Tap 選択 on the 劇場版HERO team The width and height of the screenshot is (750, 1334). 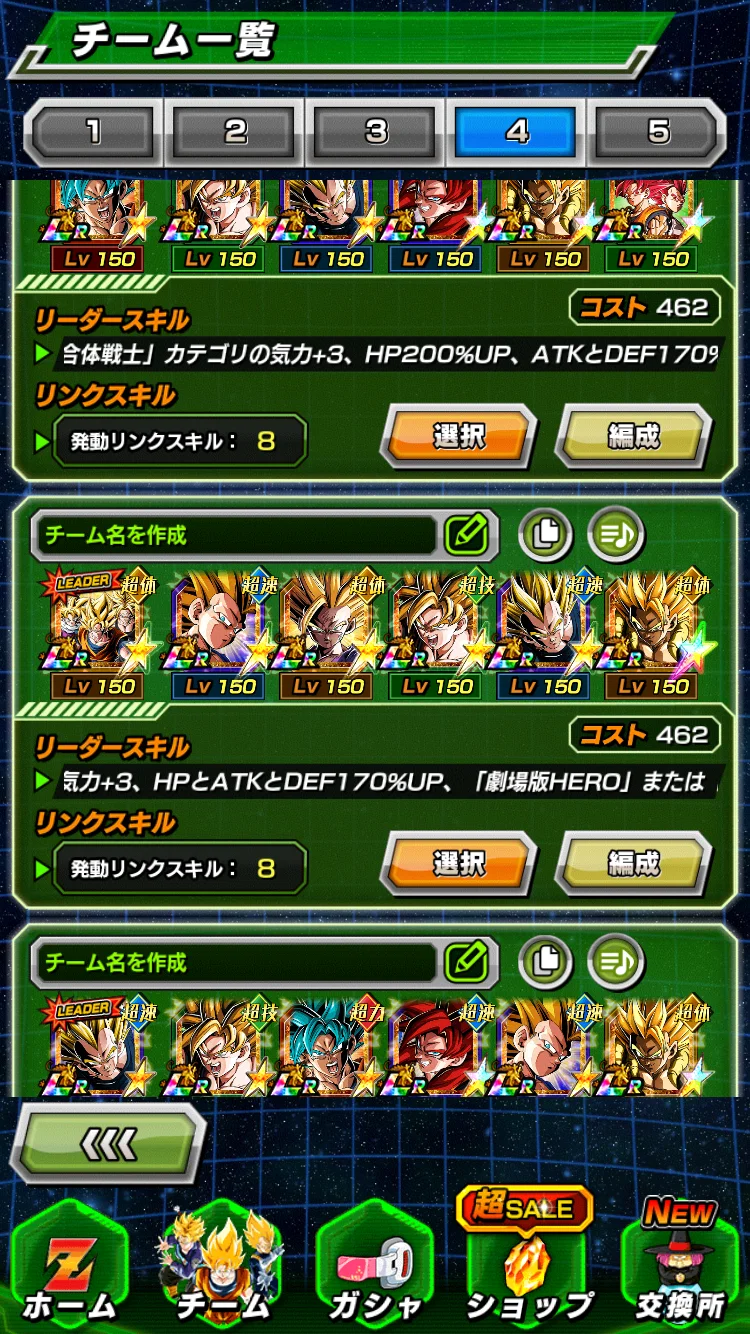(x=459, y=863)
